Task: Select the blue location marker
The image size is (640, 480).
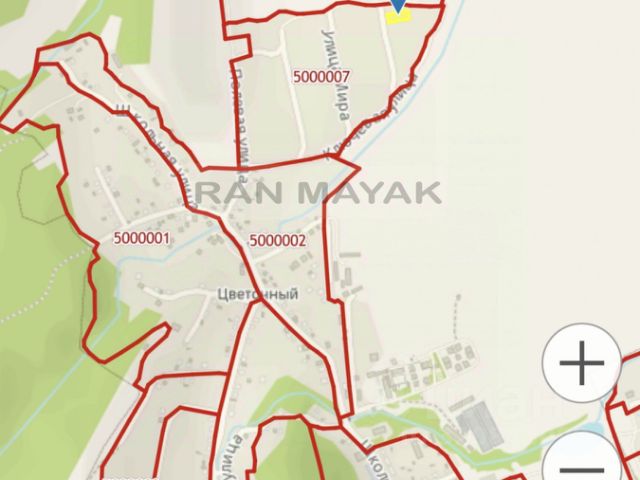Action: [398, 7]
